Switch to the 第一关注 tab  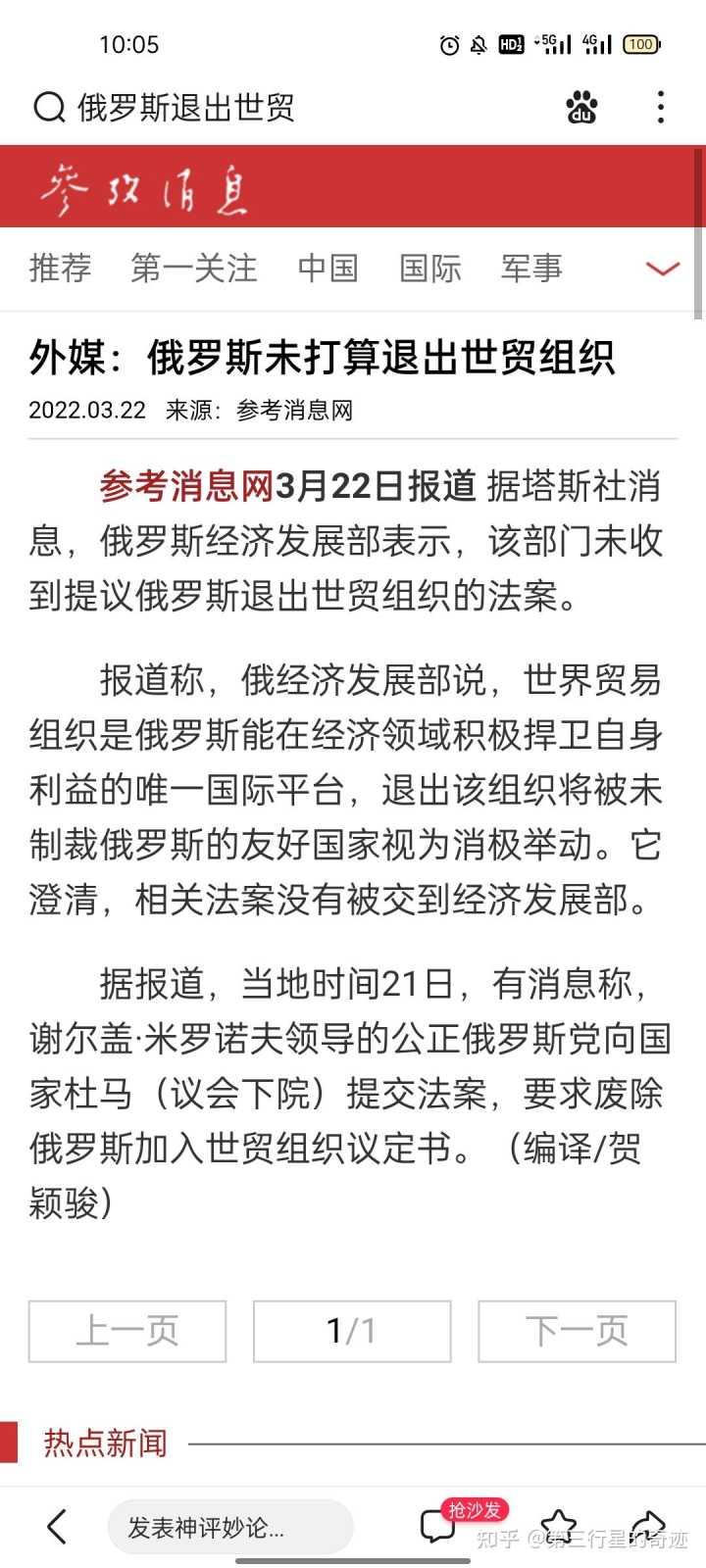tap(194, 268)
